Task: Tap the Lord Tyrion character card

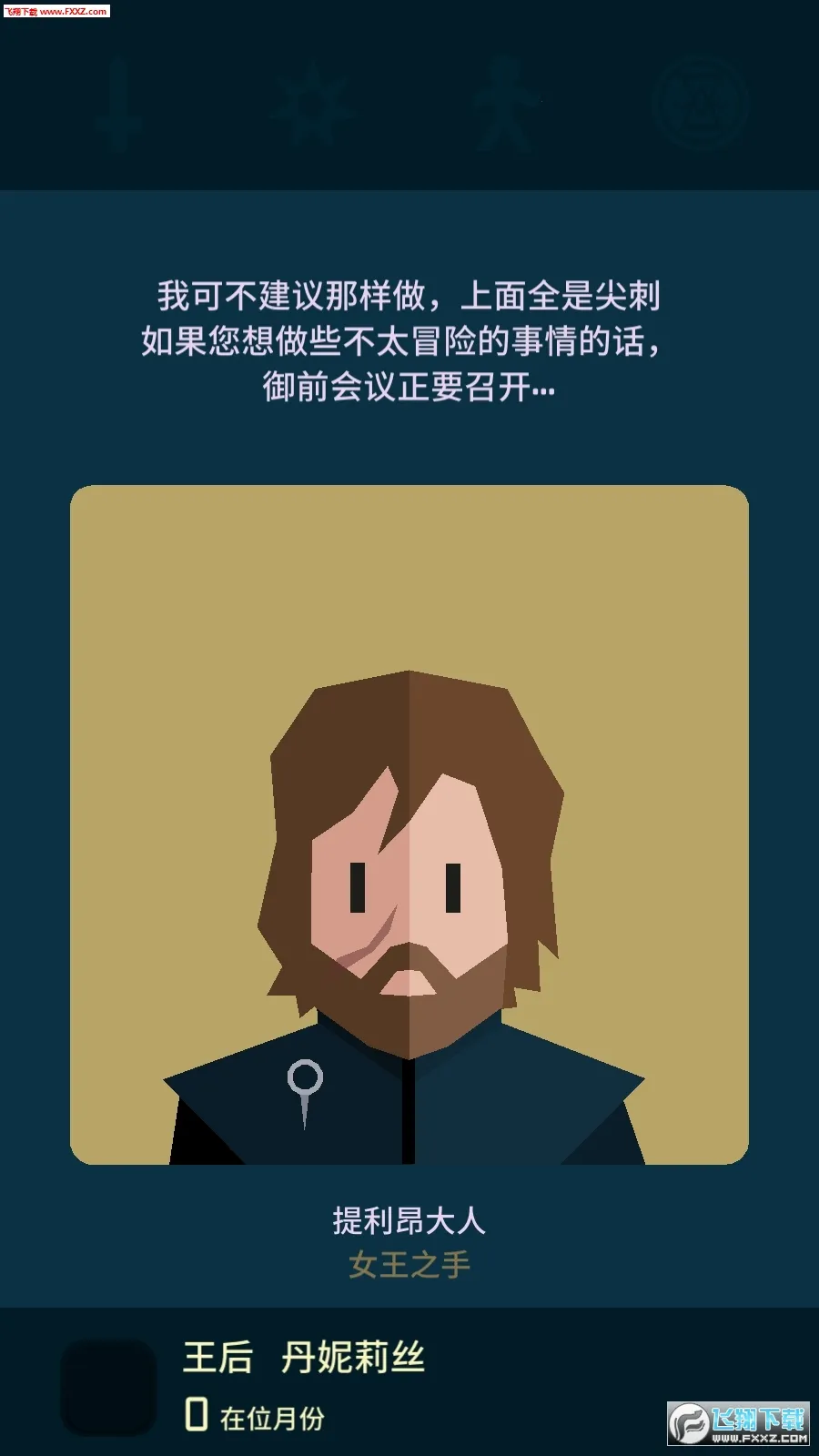Action: click(x=409, y=824)
